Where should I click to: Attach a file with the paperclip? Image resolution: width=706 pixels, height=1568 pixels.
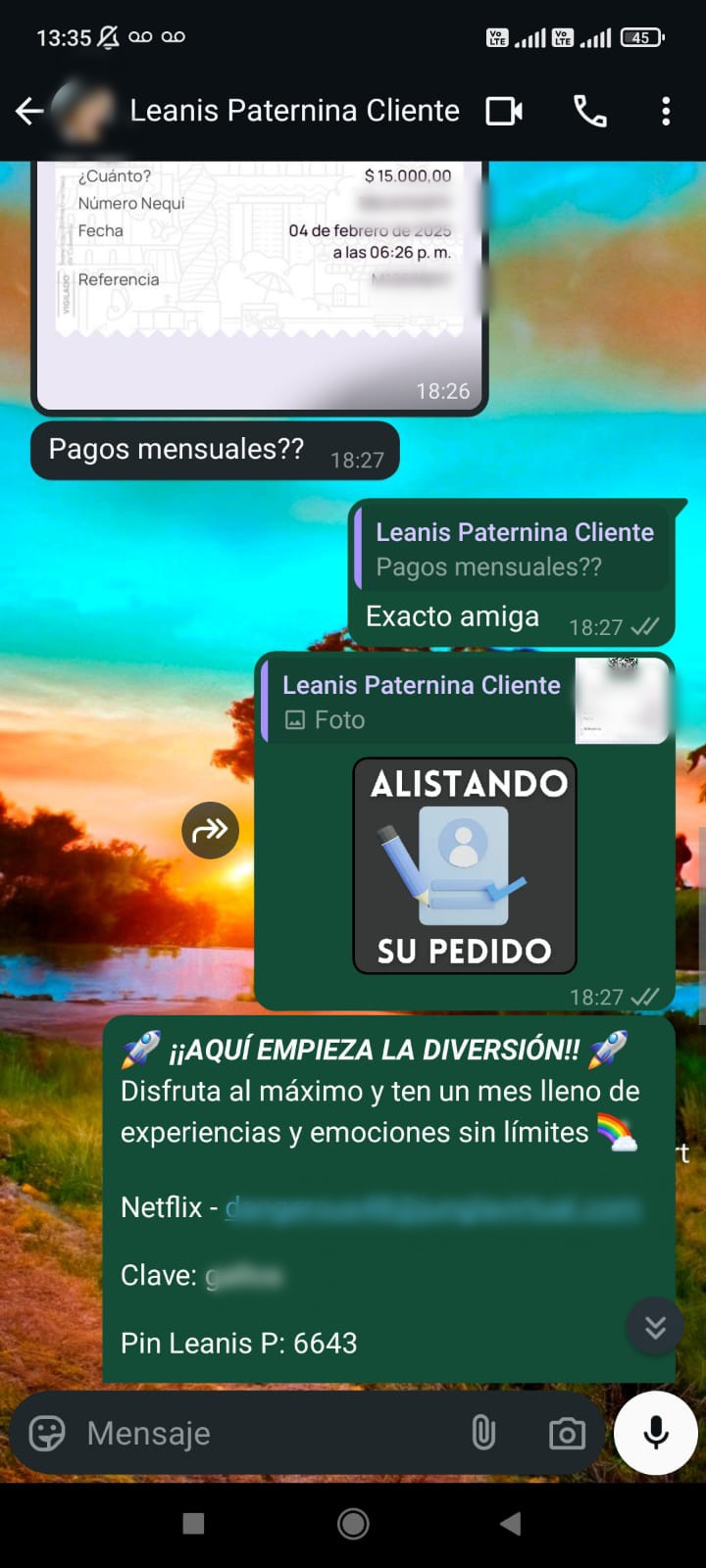click(x=482, y=1433)
